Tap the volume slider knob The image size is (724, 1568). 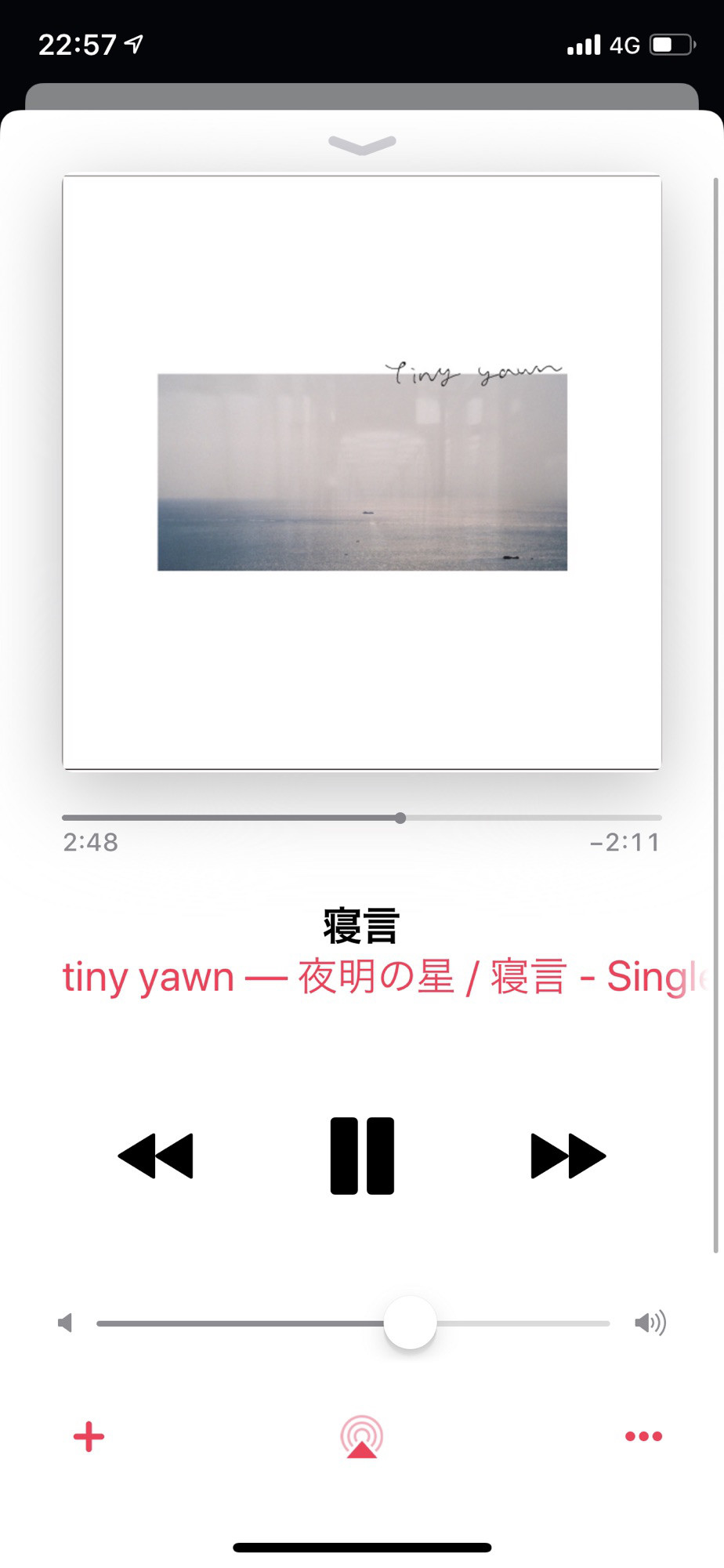(x=410, y=1323)
